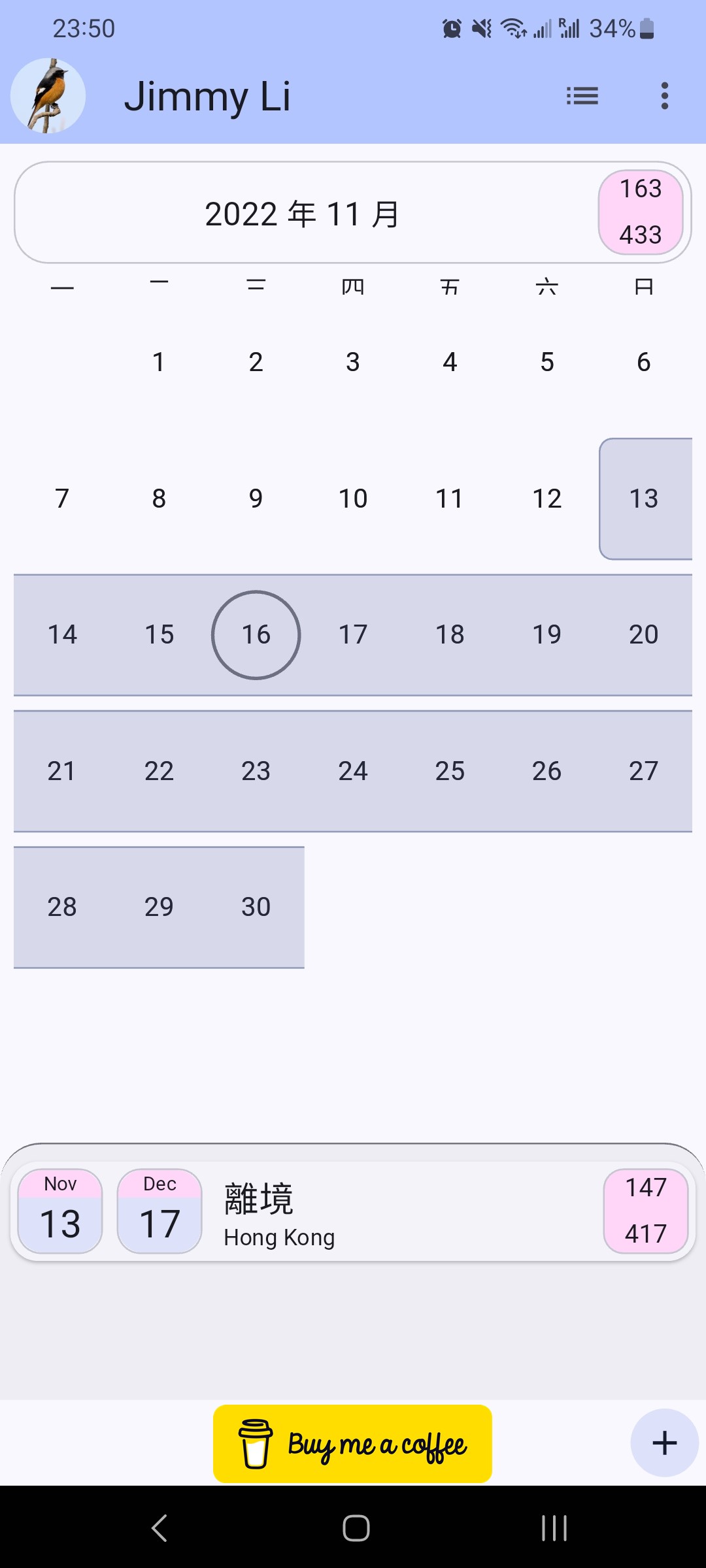Image resolution: width=706 pixels, height=1568 pixels.
Task: Tap the Buy me a coffee button
Action: coord(352,1444)
